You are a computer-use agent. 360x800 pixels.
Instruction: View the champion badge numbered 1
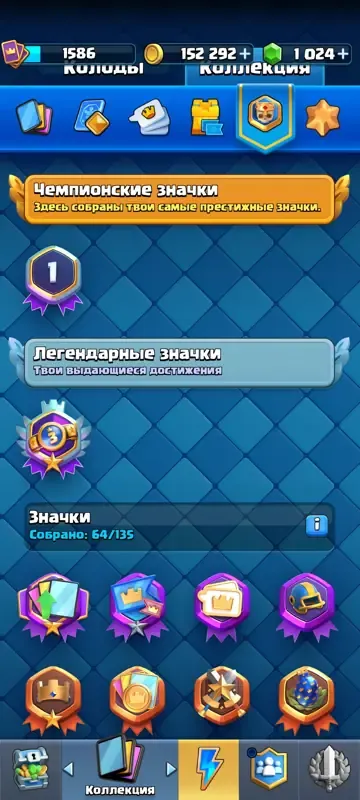click(x=53, y=280)
